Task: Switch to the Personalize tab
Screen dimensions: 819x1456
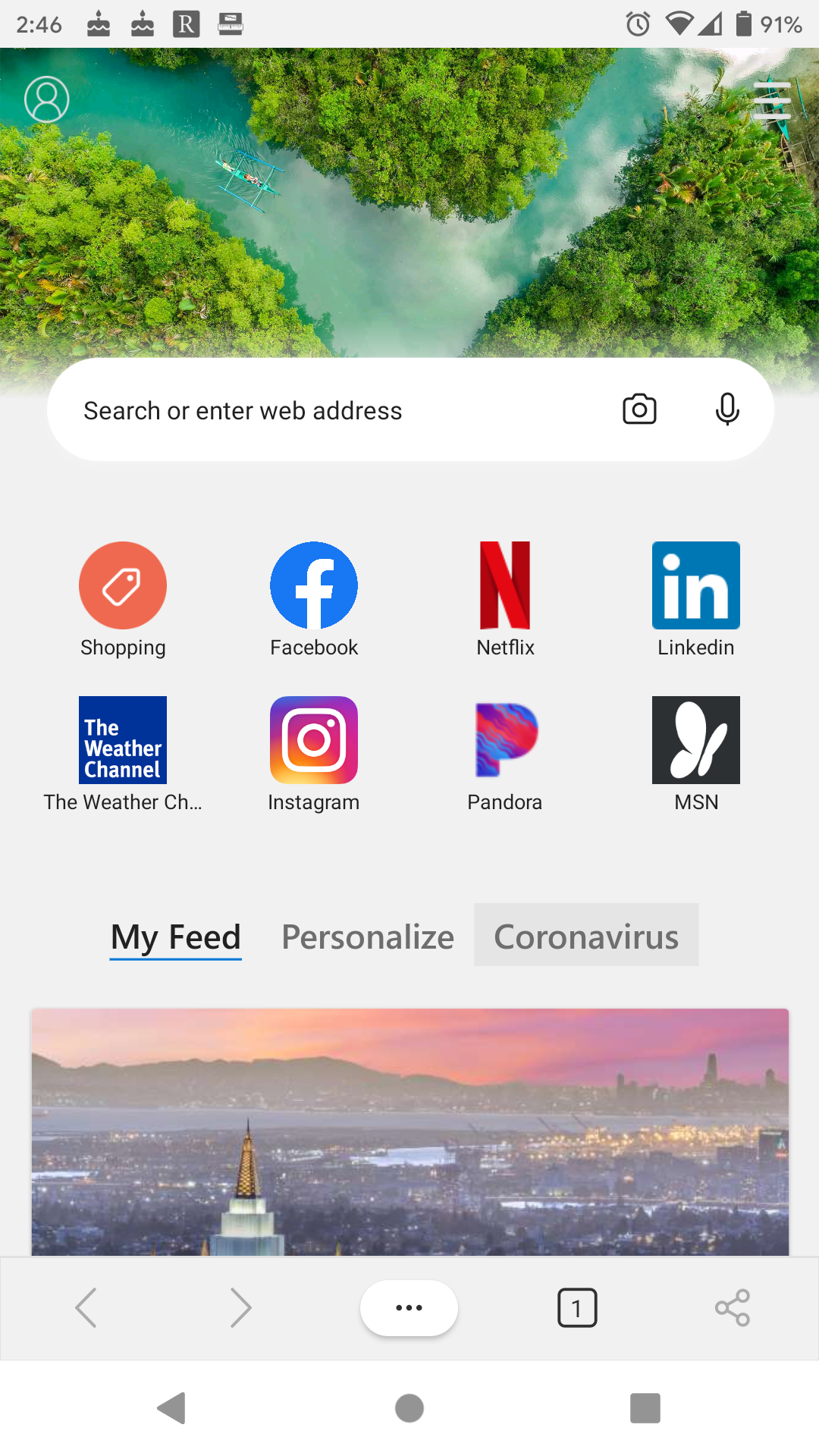Action: pos(368,937)
